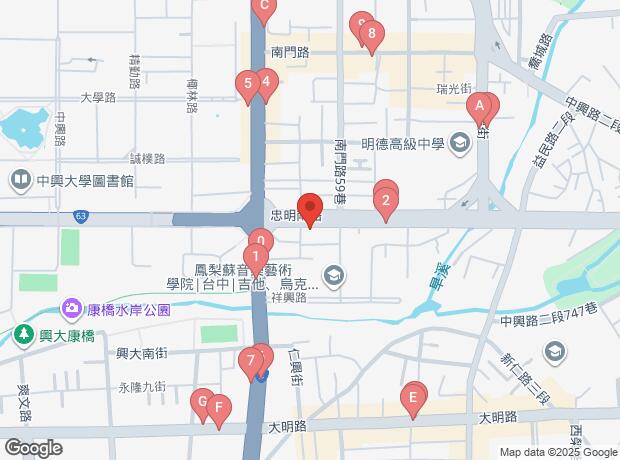Image resolution: width=620 pixels, height=460 pixels.
Task: Select map marker number 7
Action: point(250,362)
